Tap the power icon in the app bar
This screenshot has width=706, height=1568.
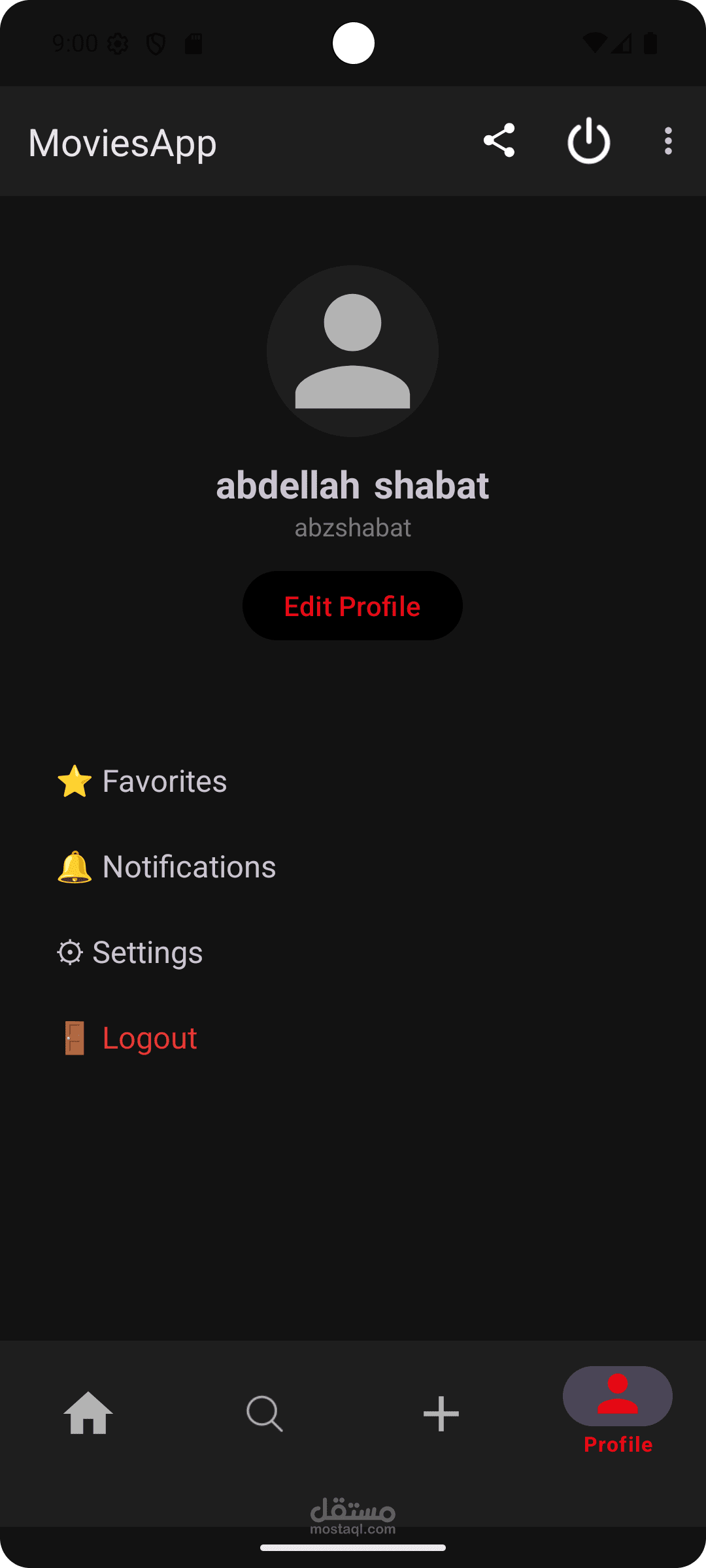(589, 141)
